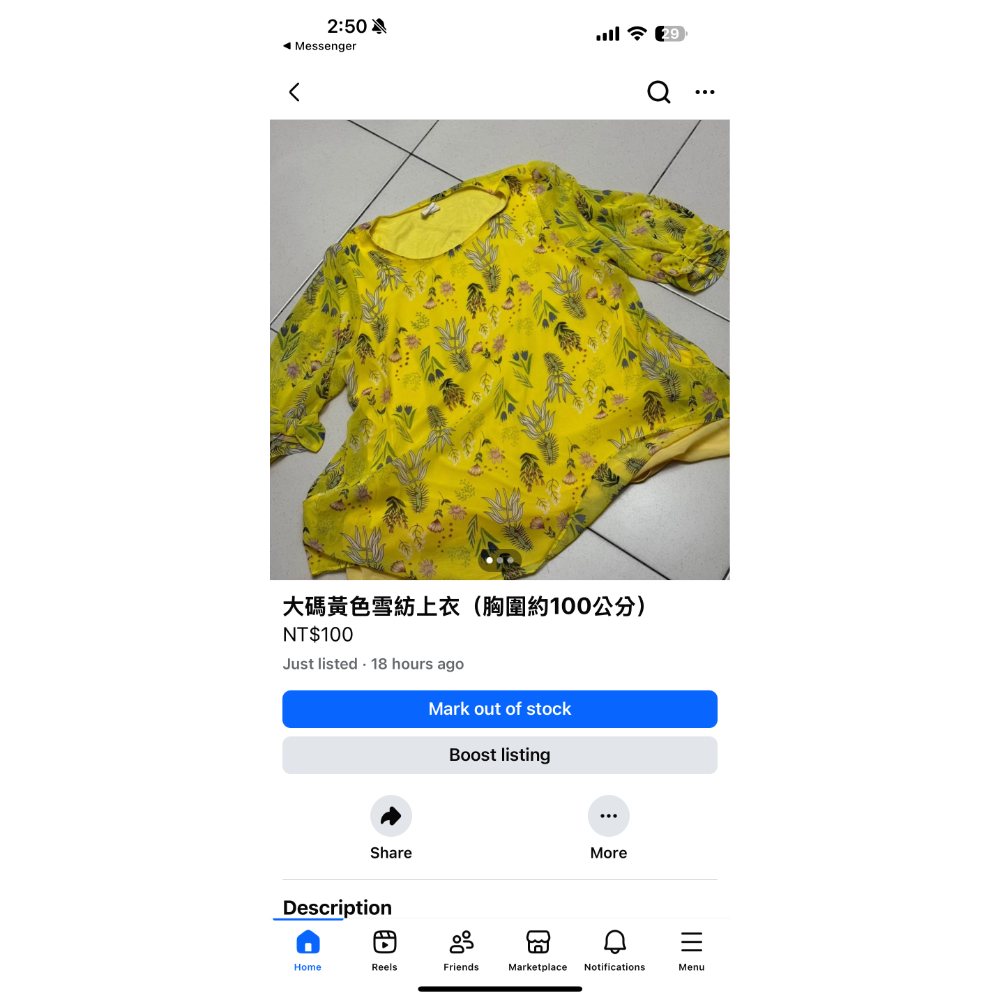
Task: Open the Menu tab
Action: pos(691,950)
